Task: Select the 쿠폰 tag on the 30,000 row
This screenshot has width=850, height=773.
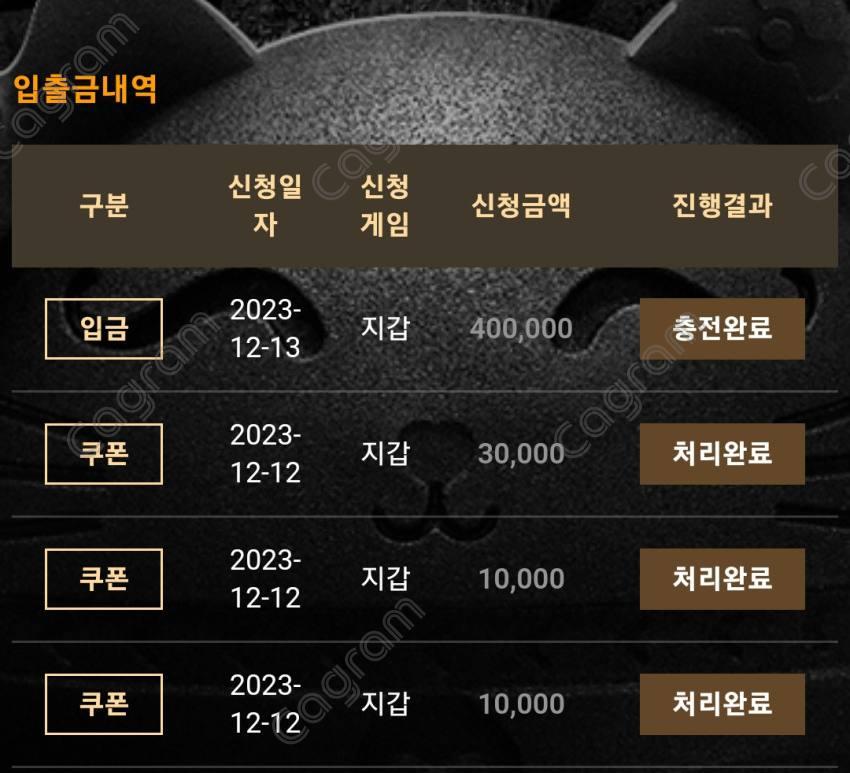Action: point(104,453)
